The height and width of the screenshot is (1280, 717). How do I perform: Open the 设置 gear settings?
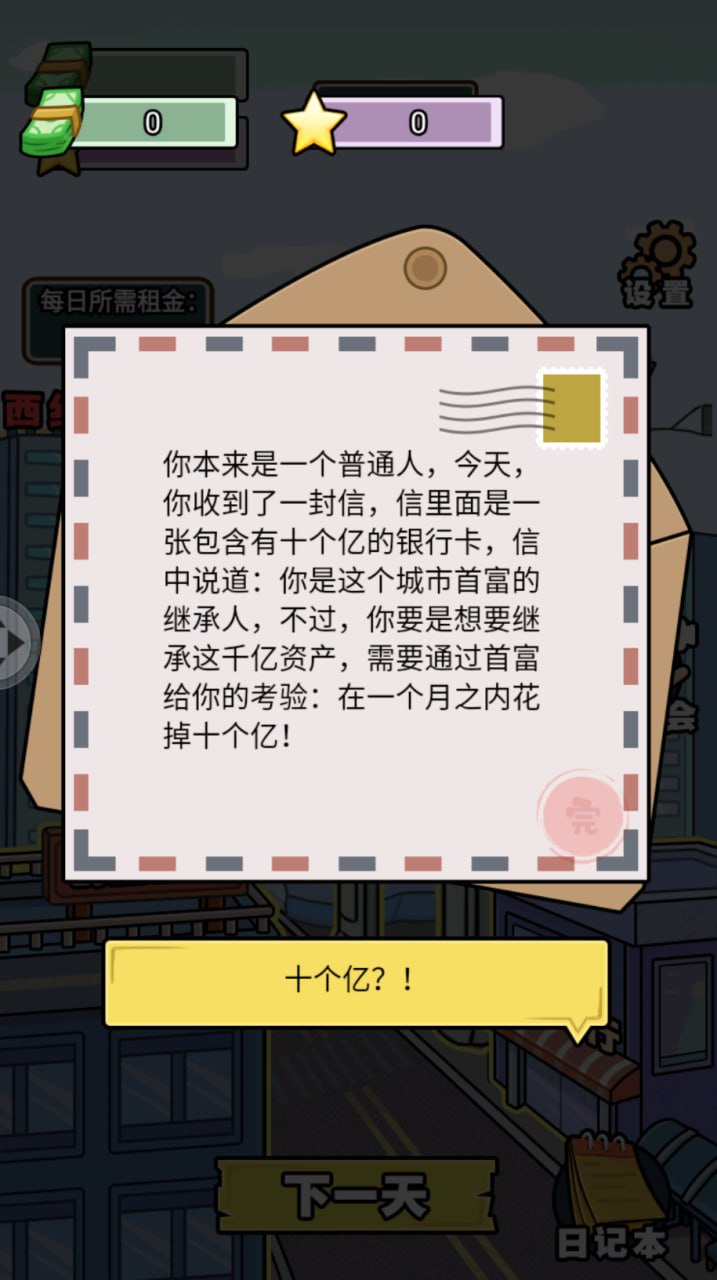tap(658, 266)
